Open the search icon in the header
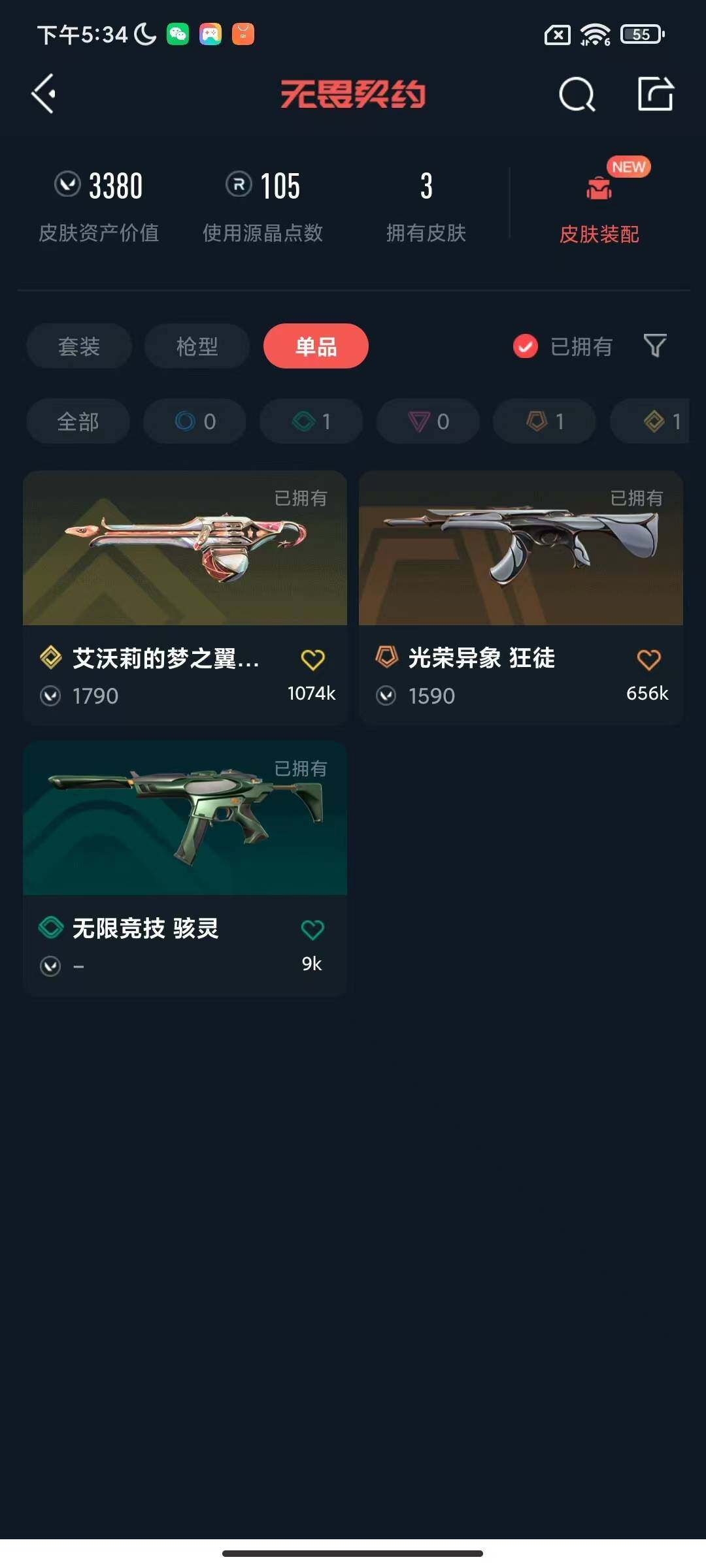 [x=577, y=95]
